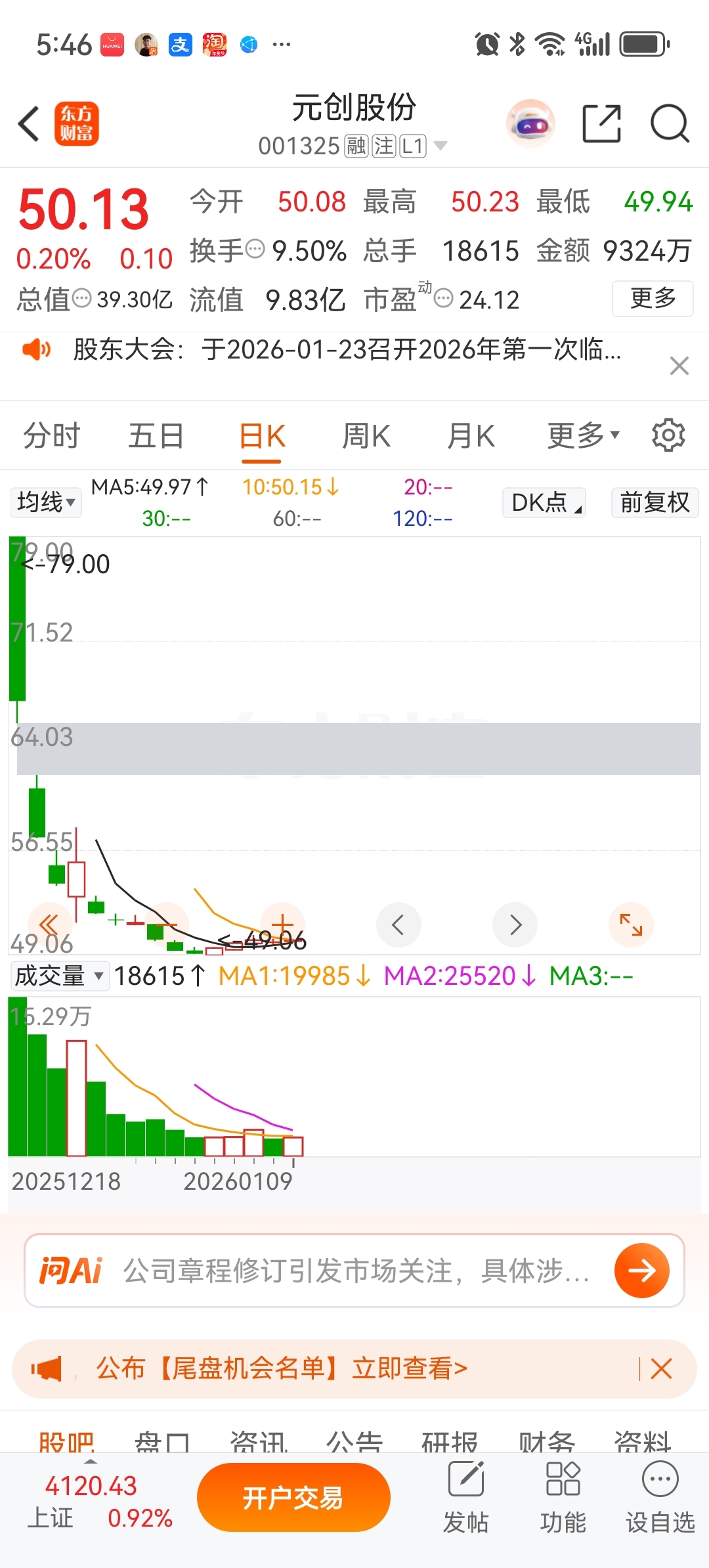The height and width of the screenshot is (1568, 709).
Task: Share this stock page
Action: click(601, 123)
